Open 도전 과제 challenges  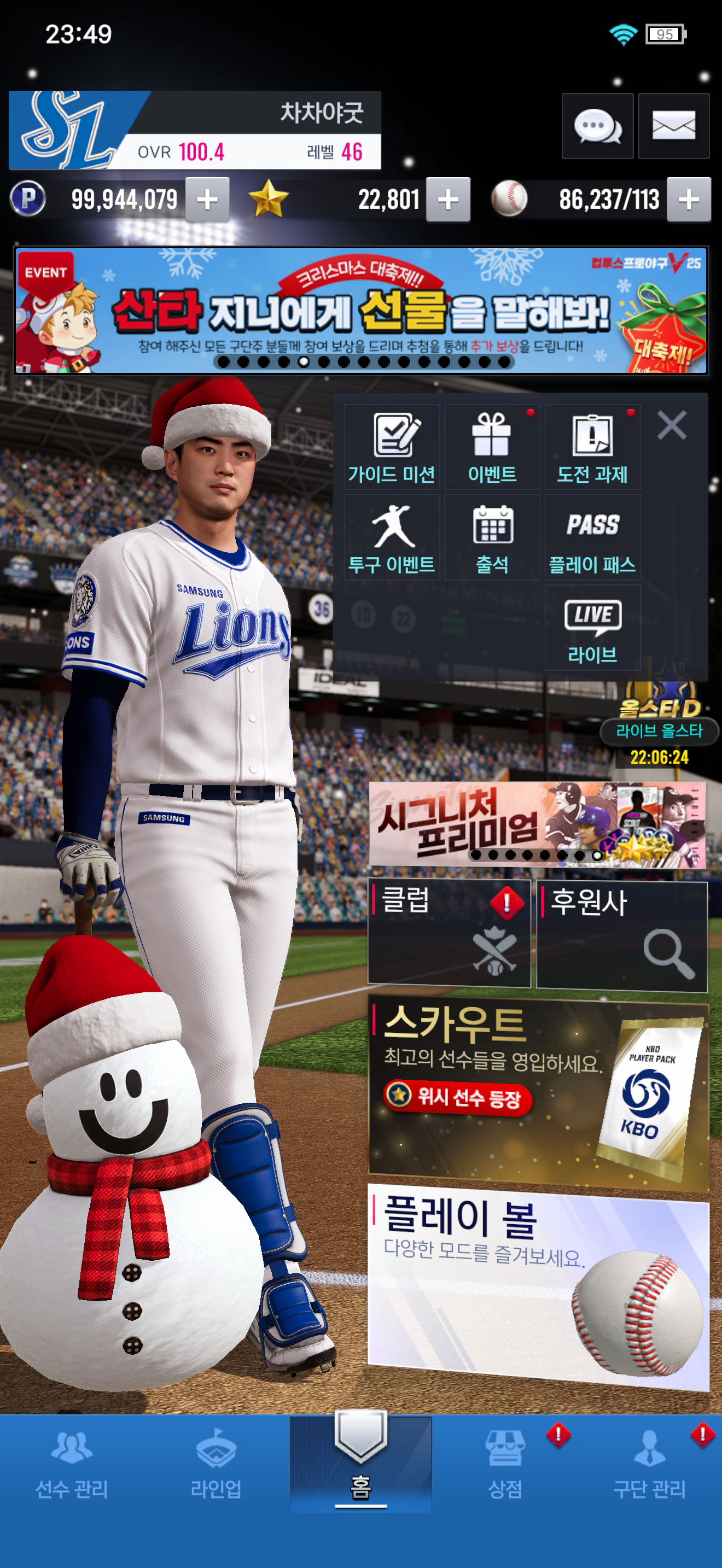(x=592, y=447)
